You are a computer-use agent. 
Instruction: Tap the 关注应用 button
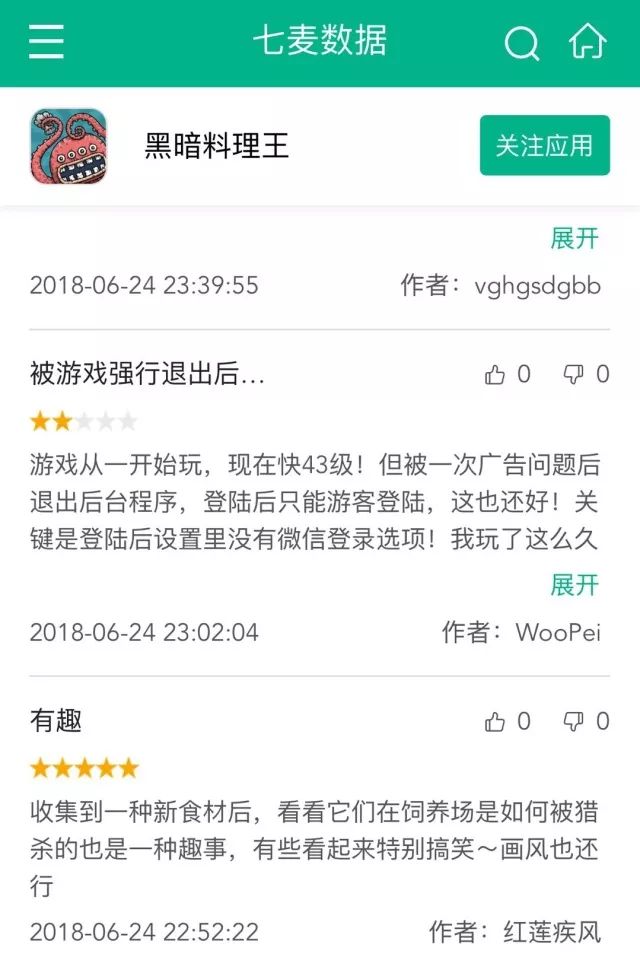(x=544, y=145)
